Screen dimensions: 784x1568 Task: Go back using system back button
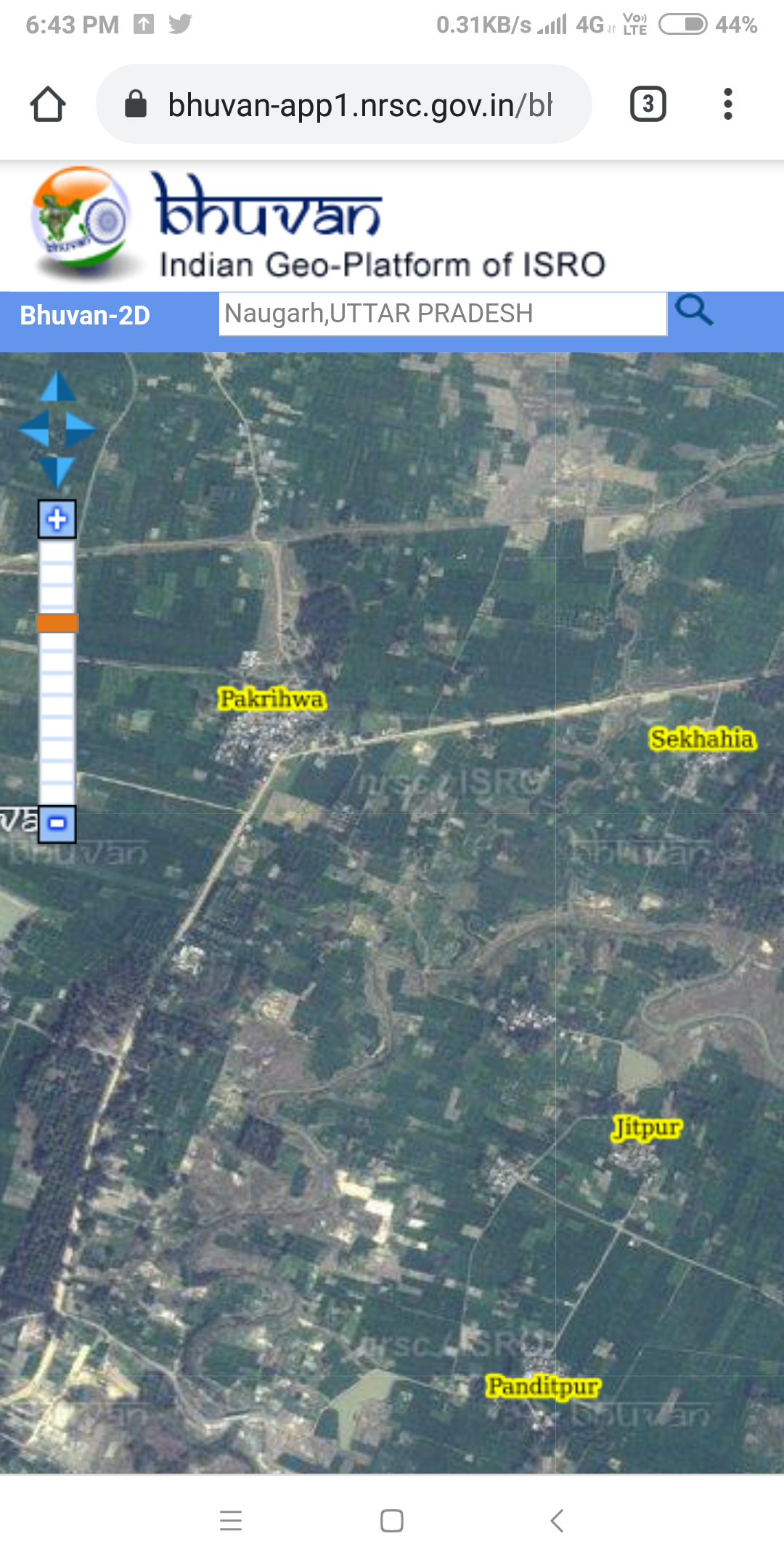557,1520
